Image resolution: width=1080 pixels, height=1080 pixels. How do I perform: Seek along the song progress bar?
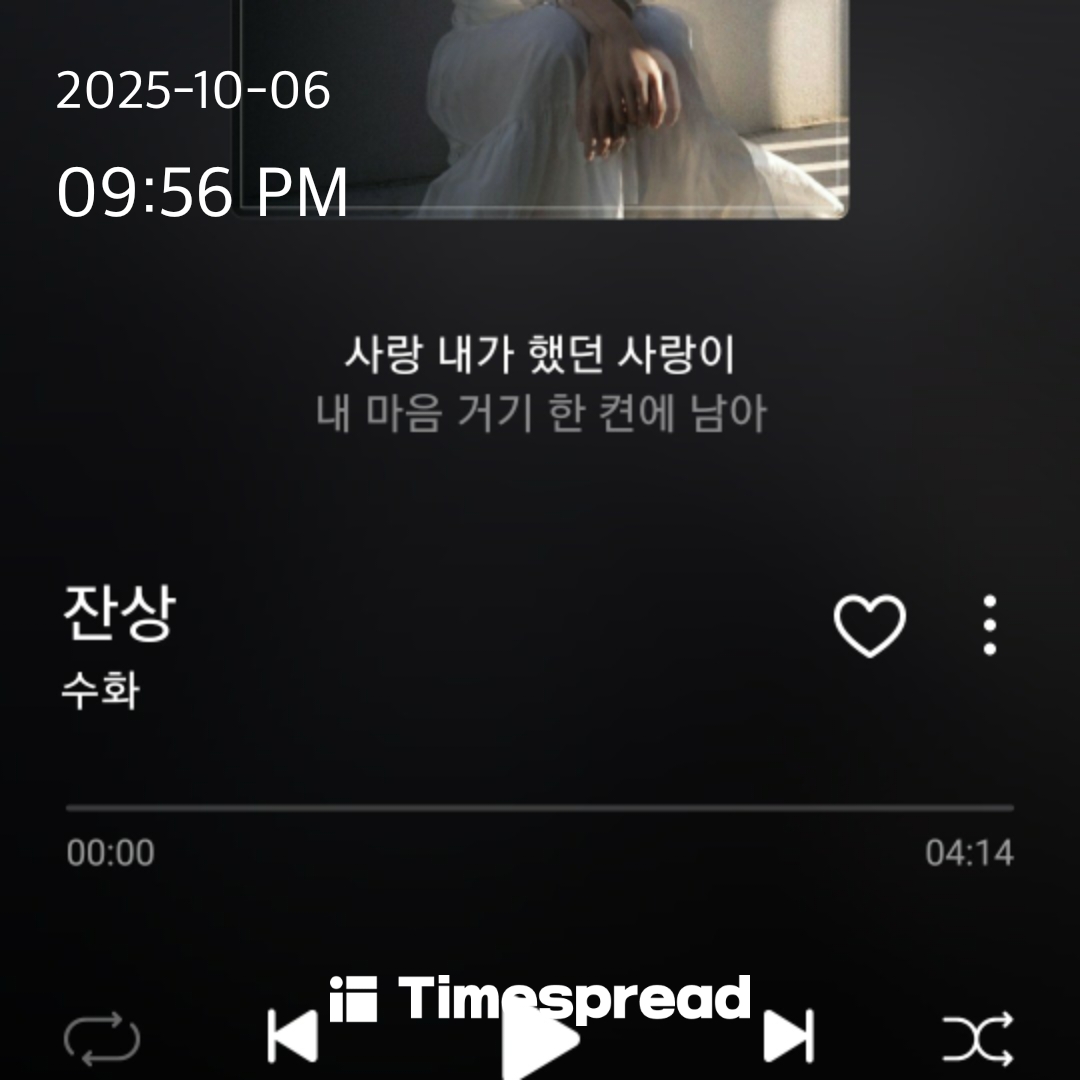point(540,807)
